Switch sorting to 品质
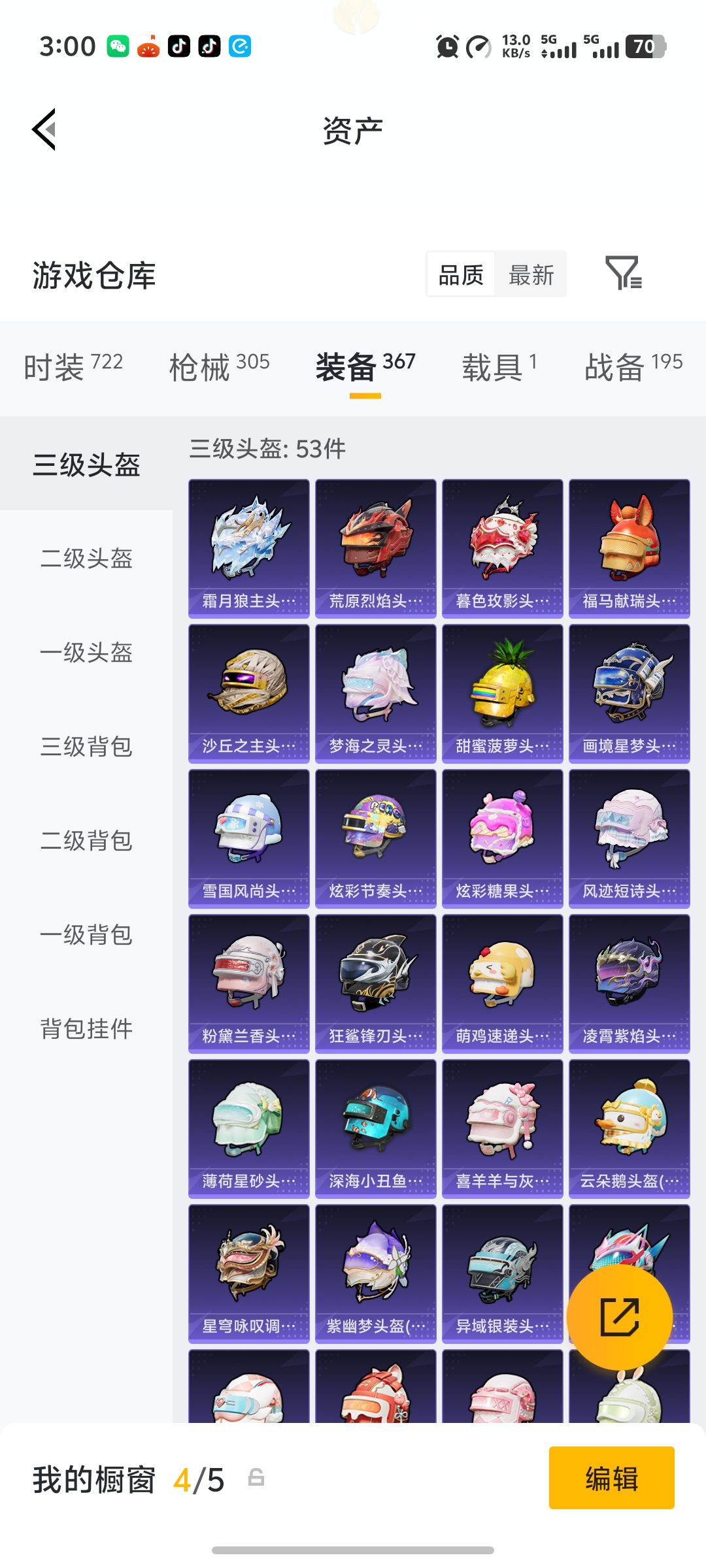 [460, 274]
